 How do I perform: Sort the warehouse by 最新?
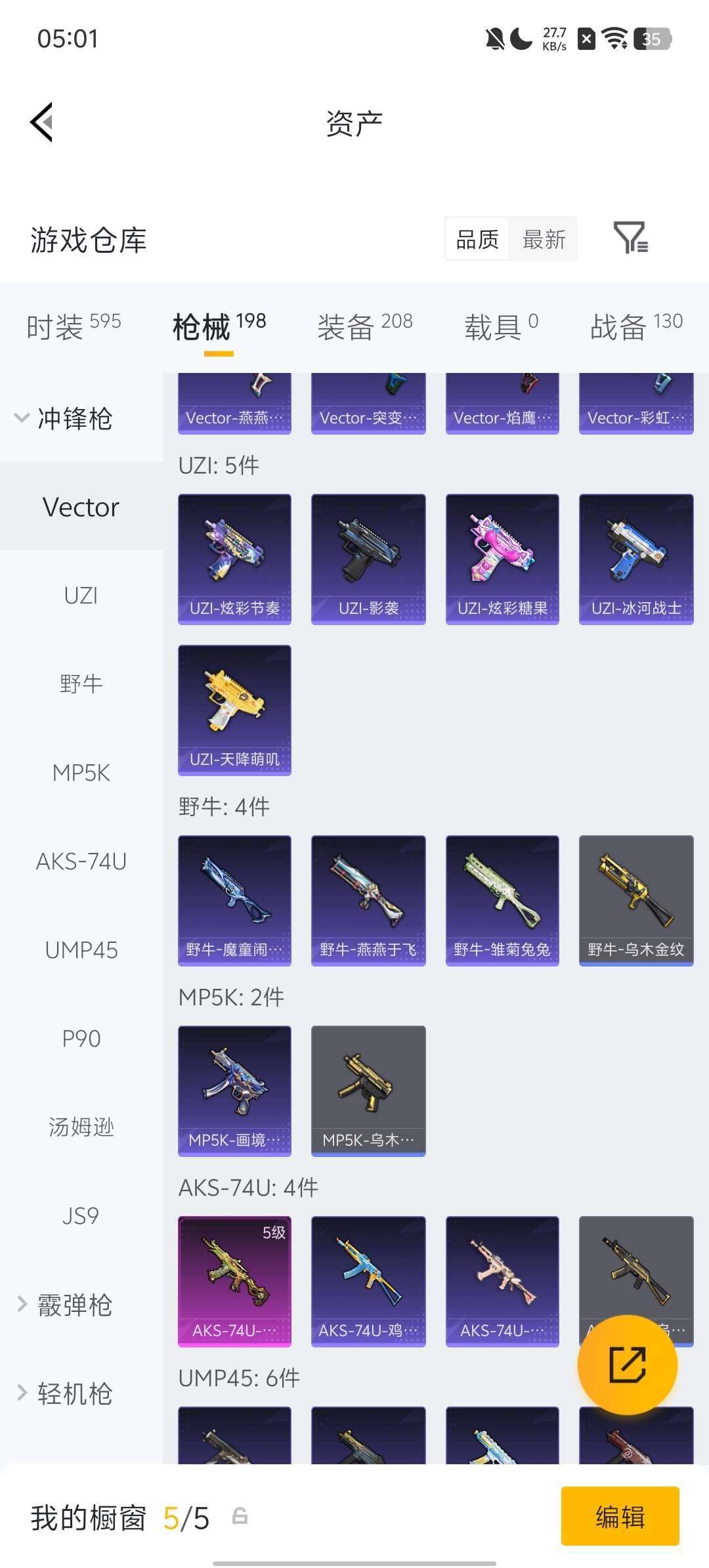click(x=544, y=240)
